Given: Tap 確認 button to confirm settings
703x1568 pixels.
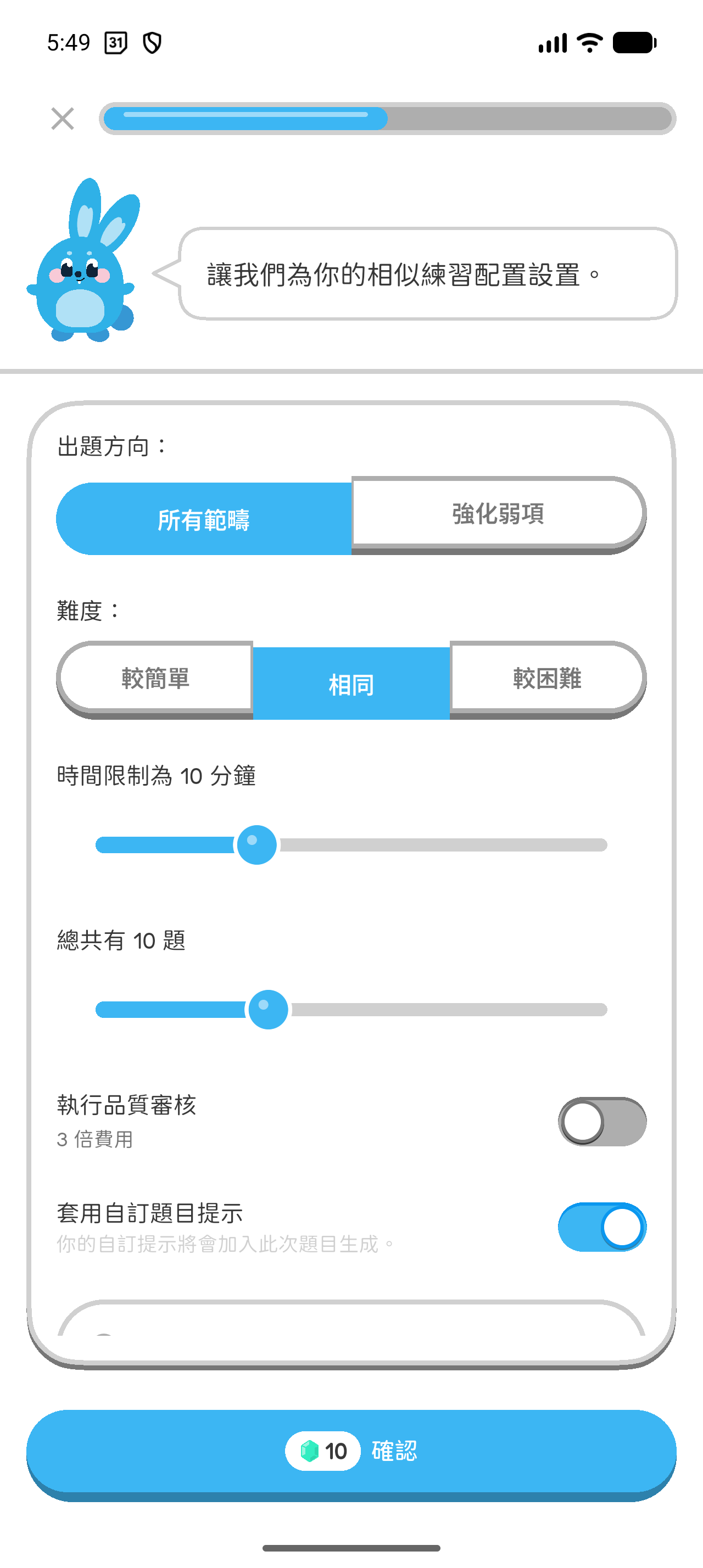Looking at the screenshot, I should (351, 1454).
